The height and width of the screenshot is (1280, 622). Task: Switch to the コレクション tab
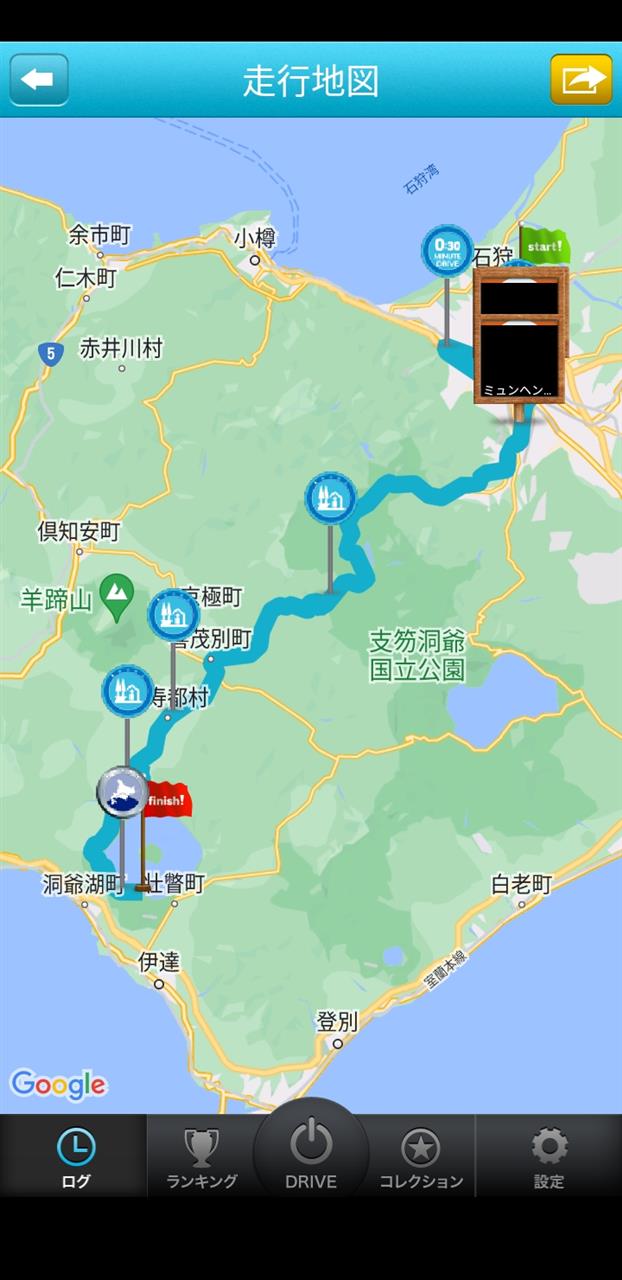421,1157
